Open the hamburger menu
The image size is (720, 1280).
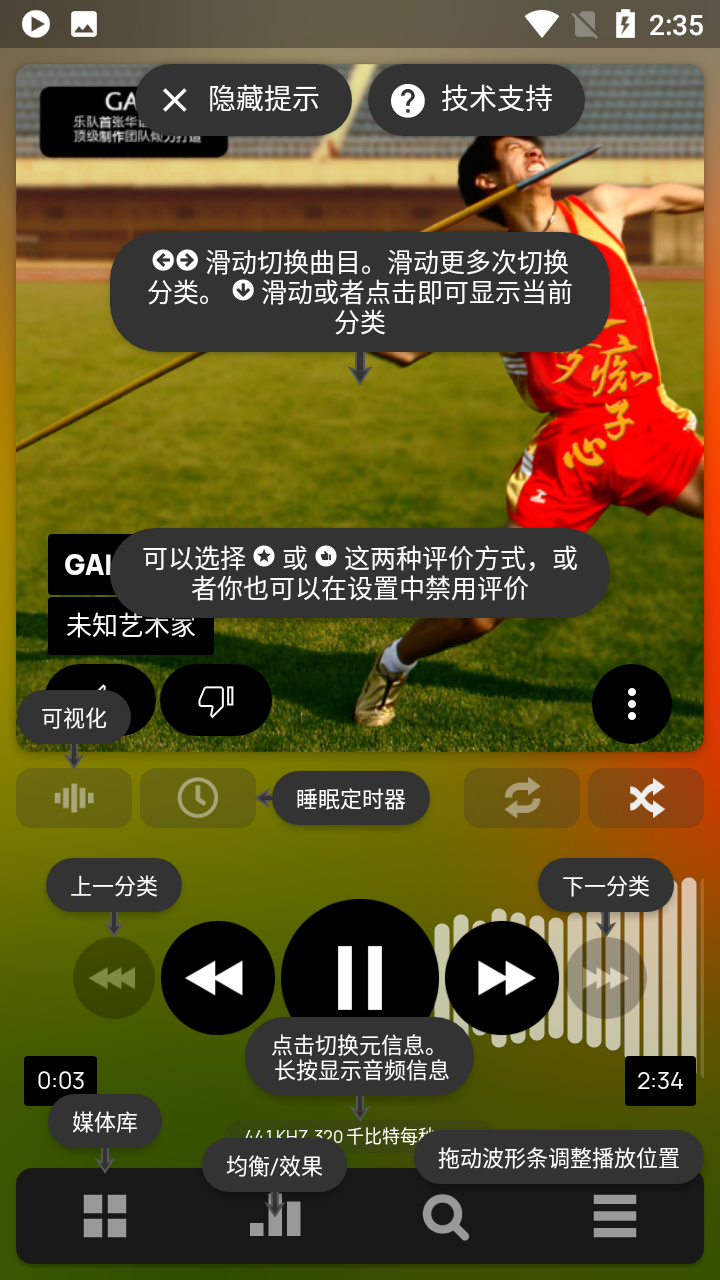(615, 1216)
